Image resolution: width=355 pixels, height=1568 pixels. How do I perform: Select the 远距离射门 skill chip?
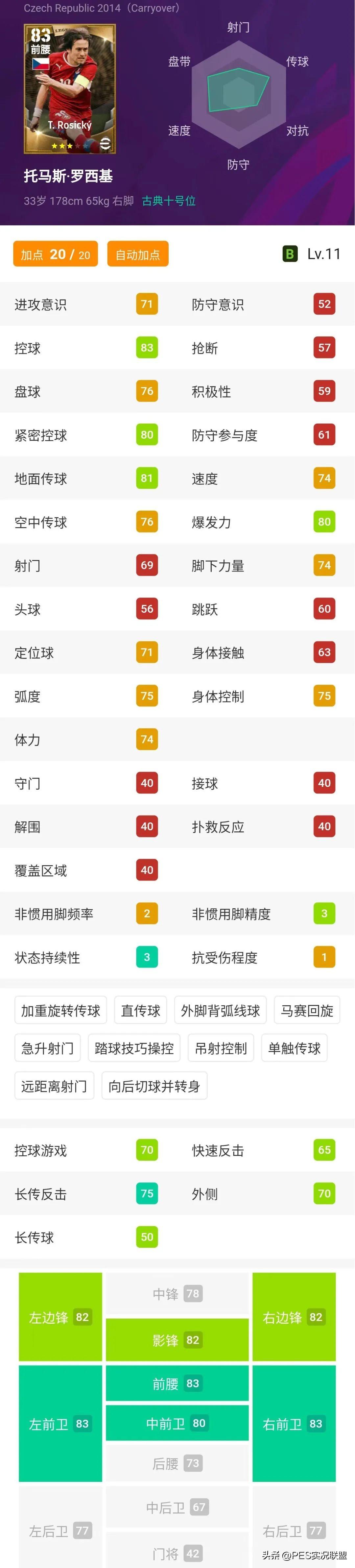(54, 1086)
